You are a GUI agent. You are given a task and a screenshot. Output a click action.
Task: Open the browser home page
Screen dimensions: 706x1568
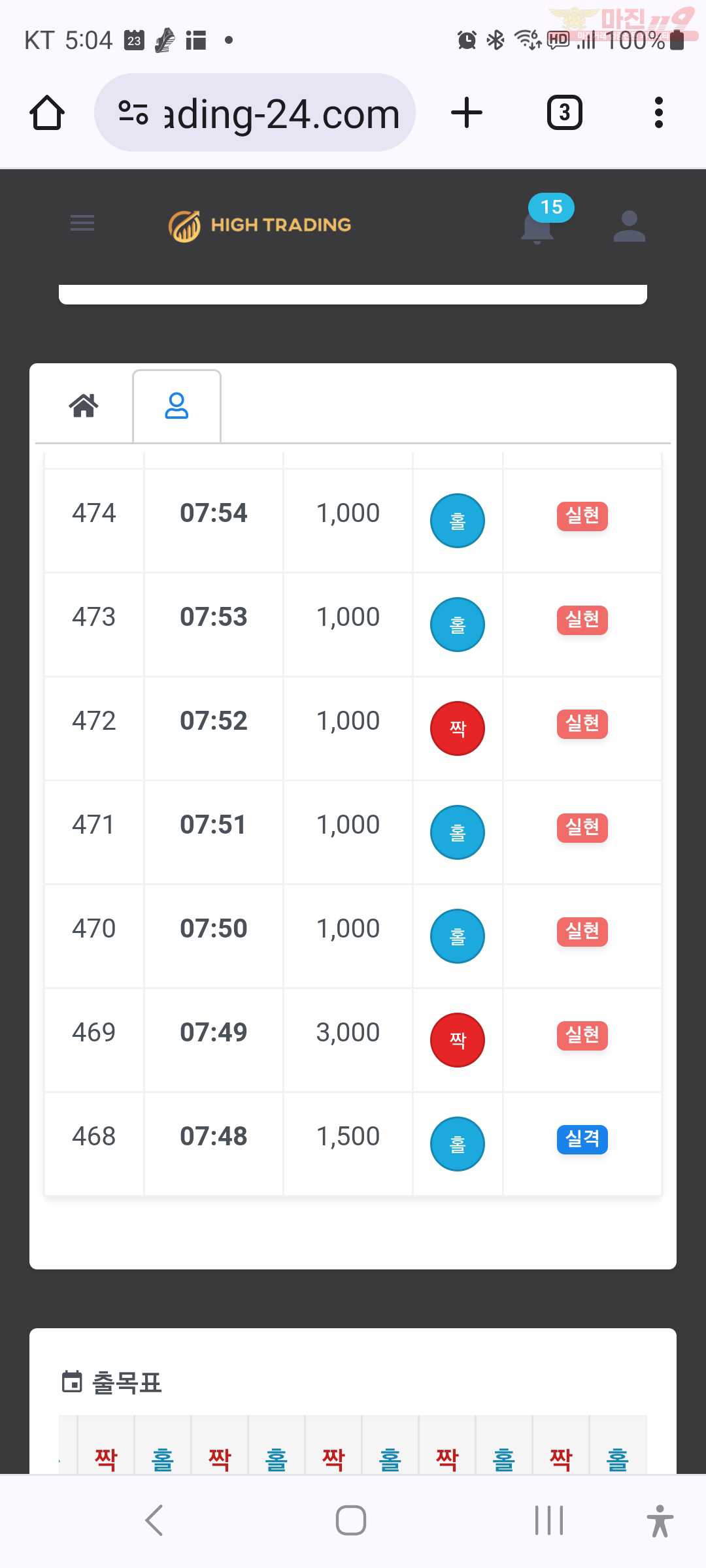47,113
